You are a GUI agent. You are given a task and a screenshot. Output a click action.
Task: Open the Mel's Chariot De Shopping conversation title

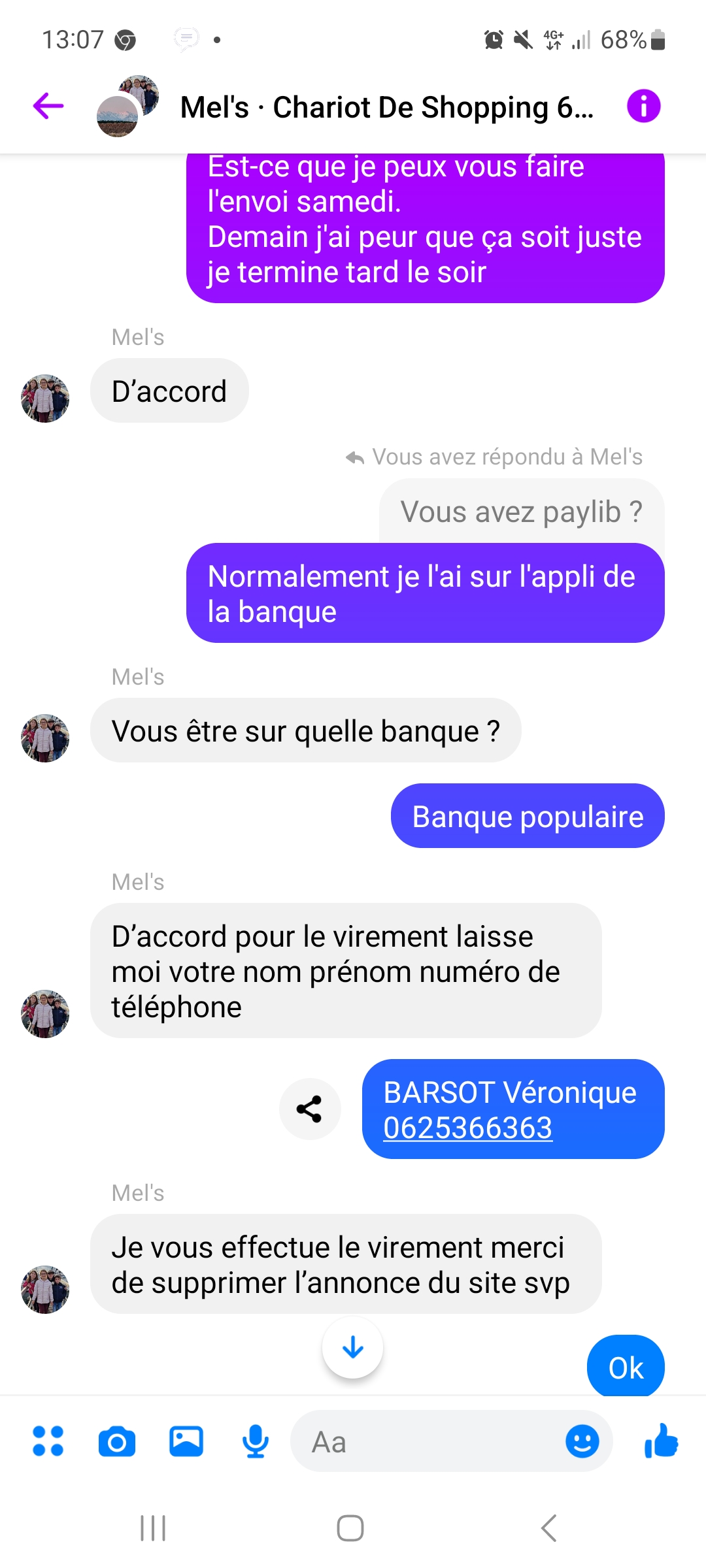(x=386, y=107)
